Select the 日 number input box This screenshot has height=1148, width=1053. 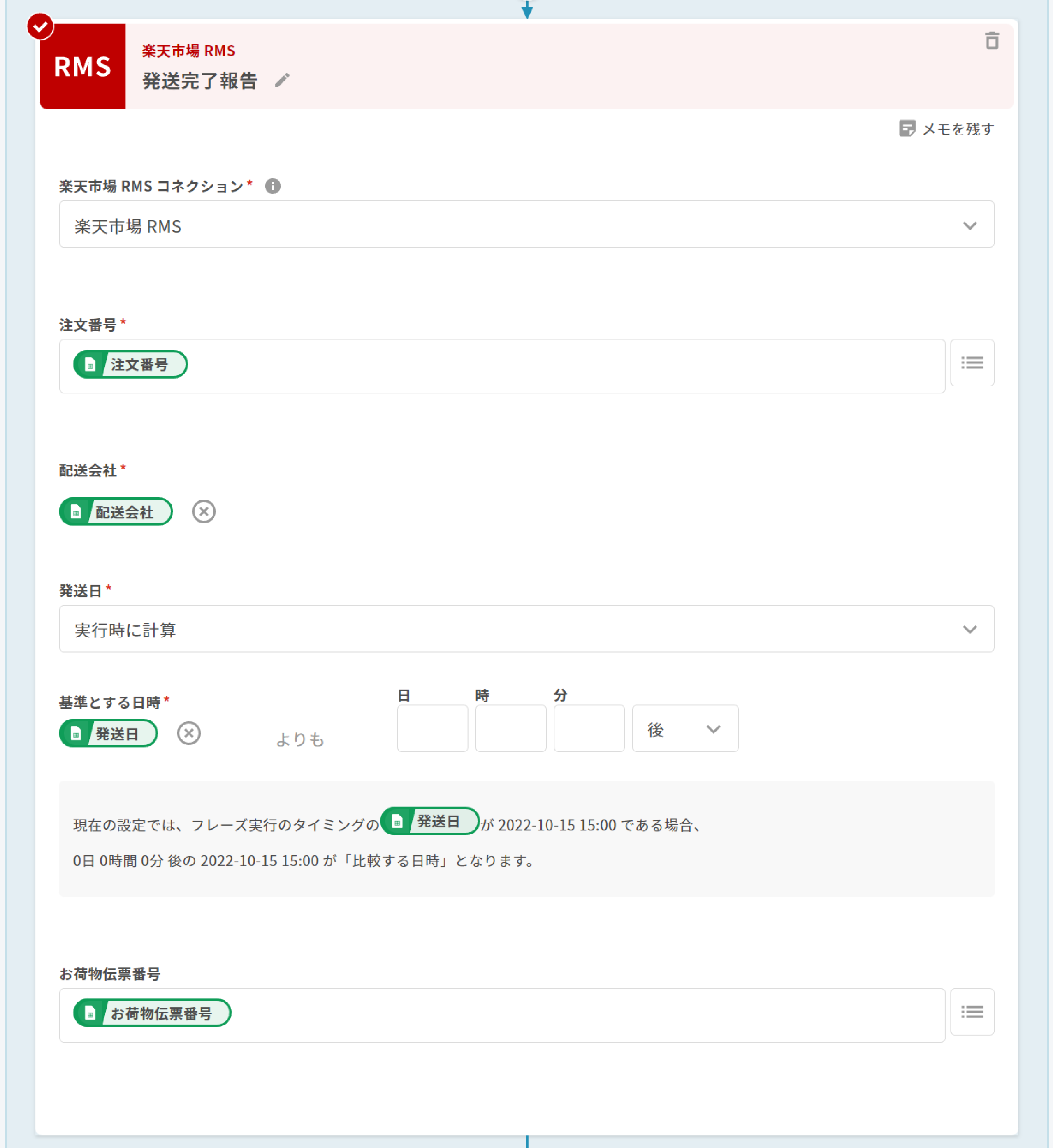432,728
